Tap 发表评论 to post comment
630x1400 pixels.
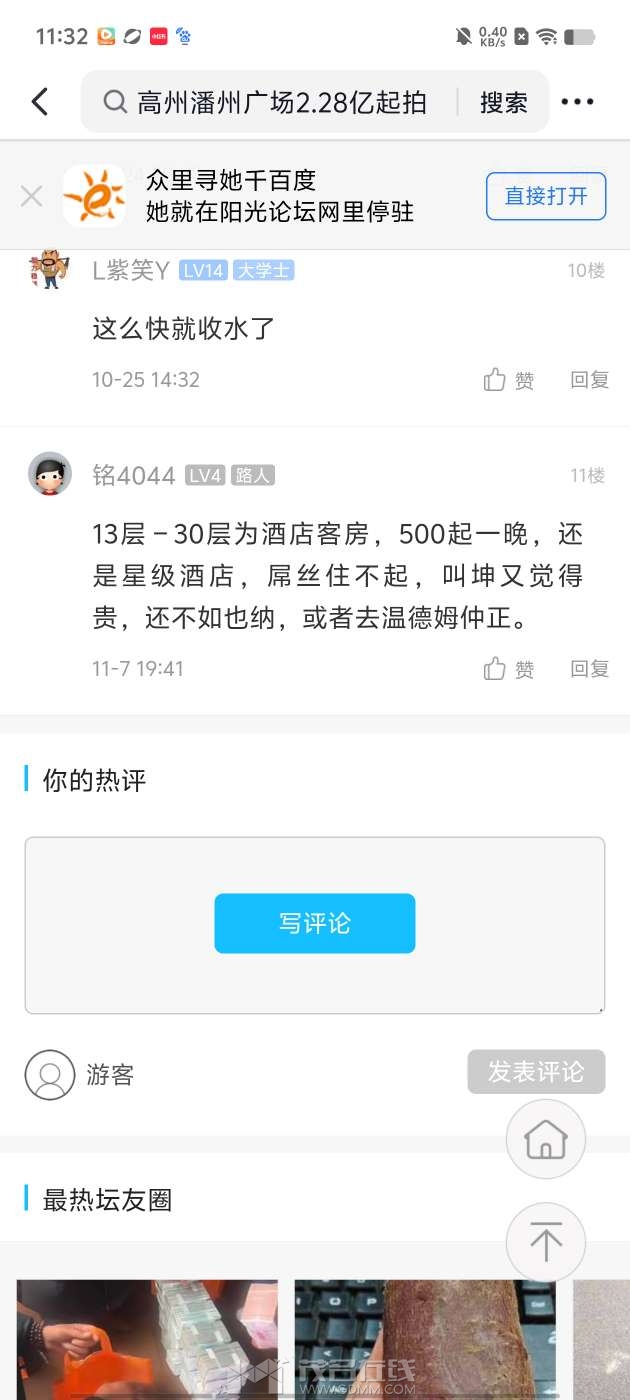pyautogui.click(x=536, y=1072)
